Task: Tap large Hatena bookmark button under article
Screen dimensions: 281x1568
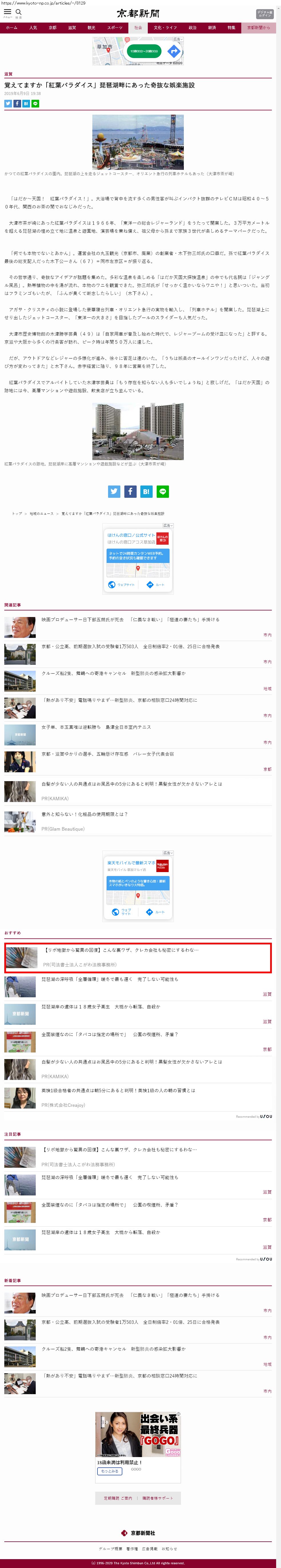Action: 146,491
